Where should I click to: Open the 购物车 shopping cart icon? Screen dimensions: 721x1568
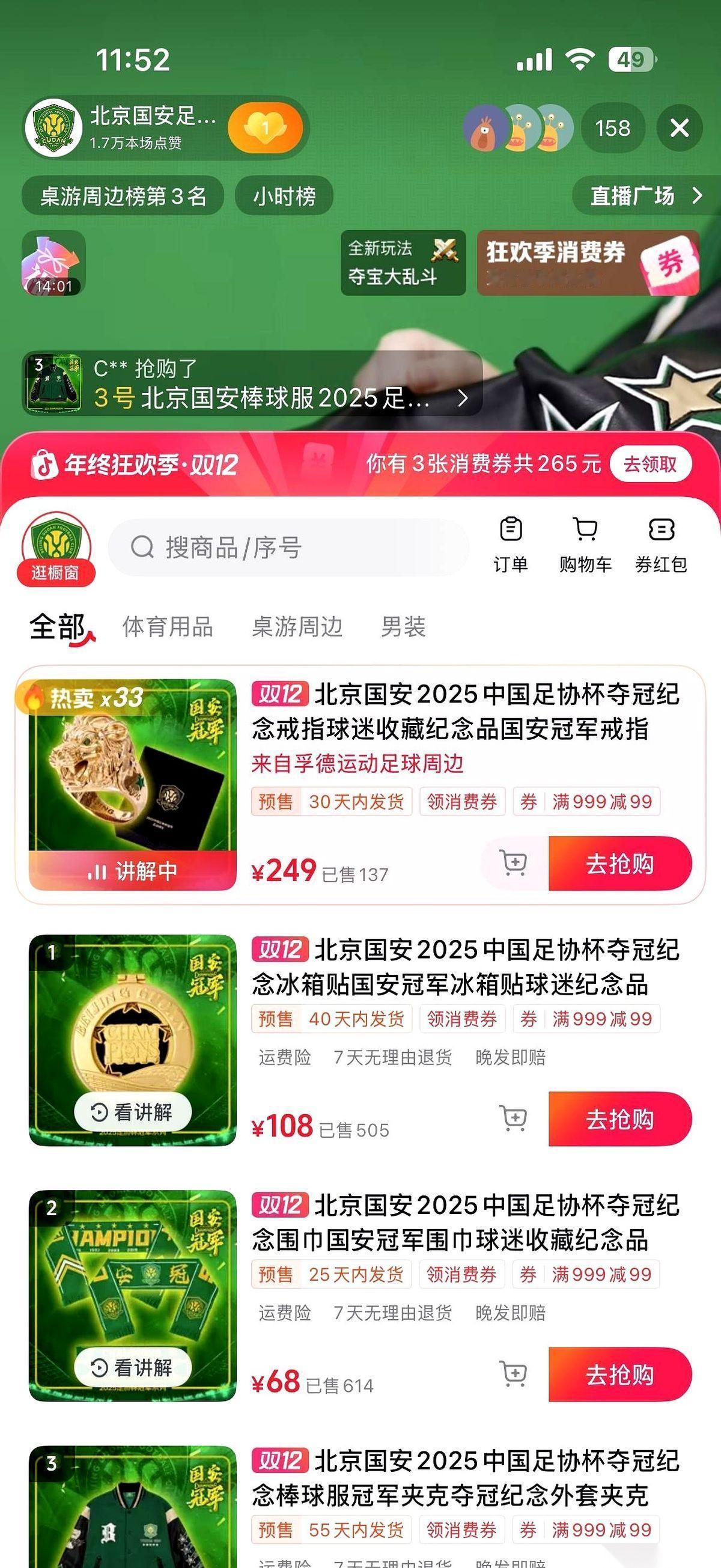tap(585, 543)
